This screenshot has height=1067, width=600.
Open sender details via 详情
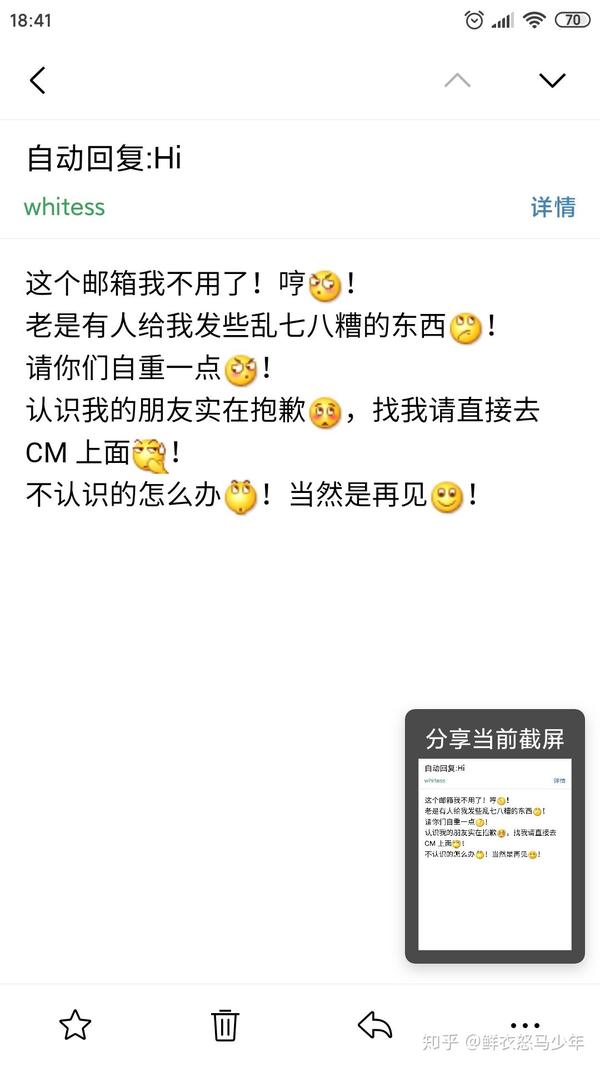coord(552,207)
